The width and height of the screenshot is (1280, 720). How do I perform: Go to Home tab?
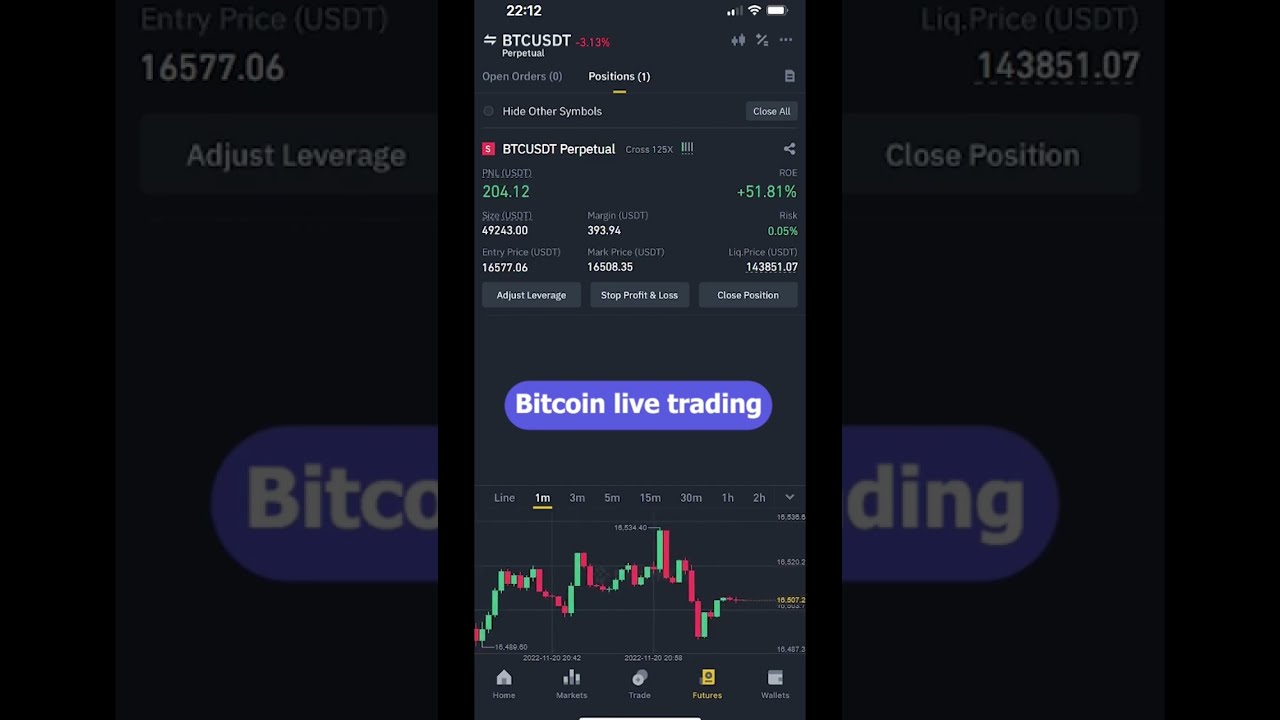[504, 684]
